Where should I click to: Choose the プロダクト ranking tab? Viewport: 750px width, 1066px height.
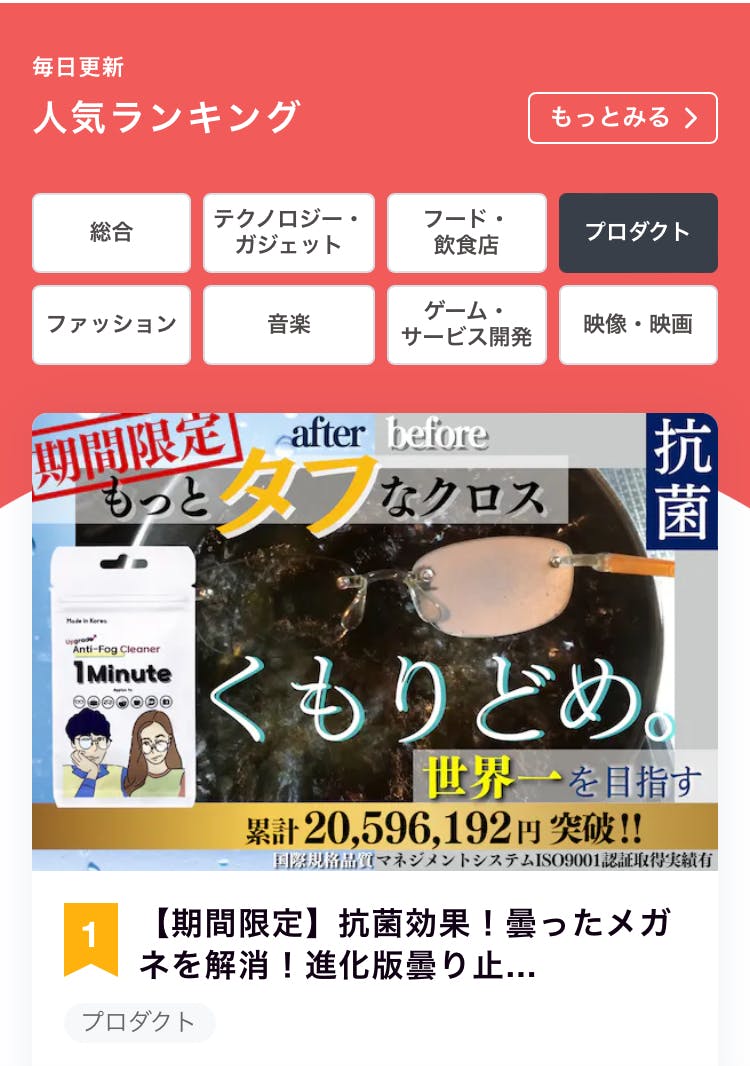[638, 233]
